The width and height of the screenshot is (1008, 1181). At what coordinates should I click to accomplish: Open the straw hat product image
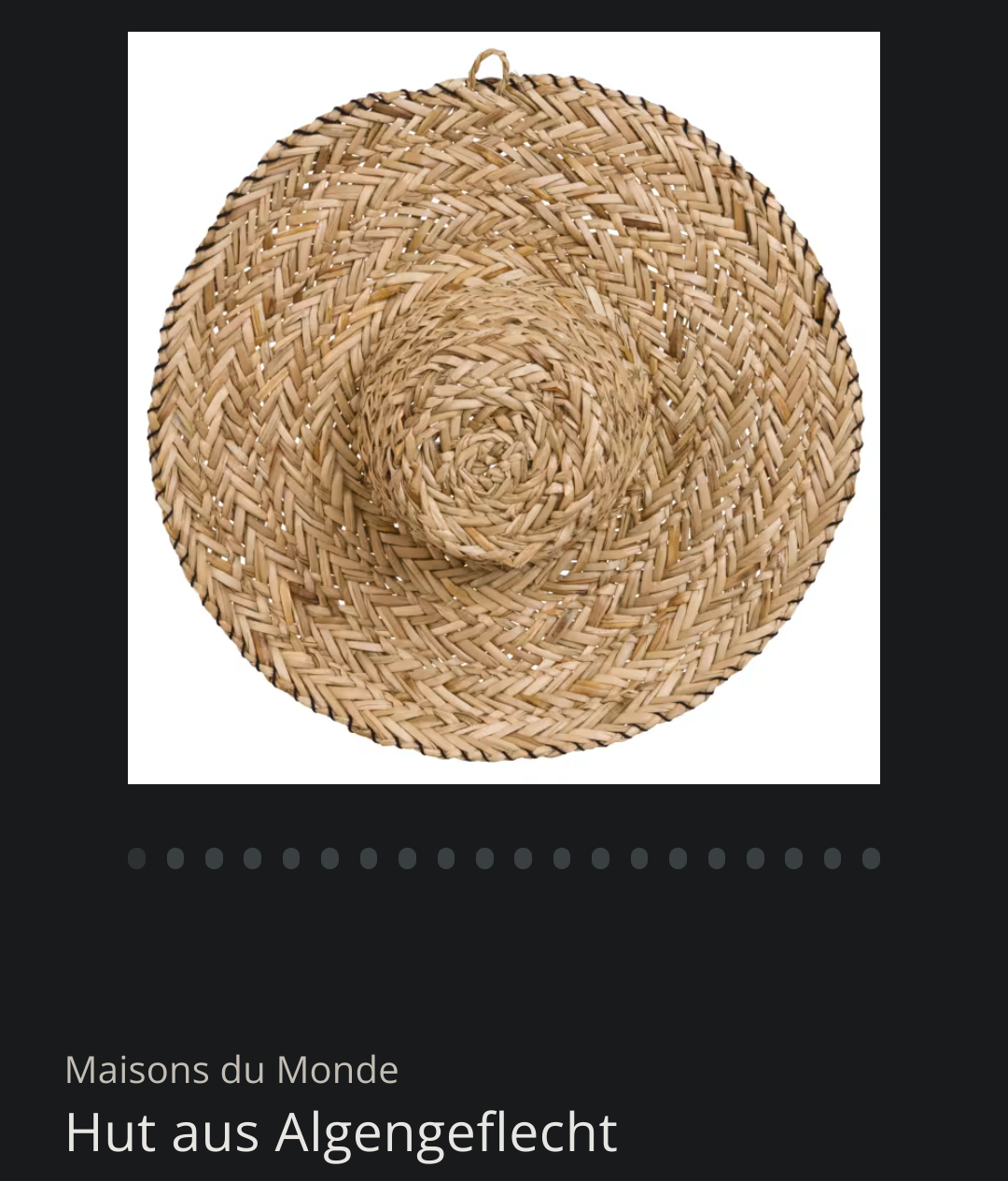(504, 408)
